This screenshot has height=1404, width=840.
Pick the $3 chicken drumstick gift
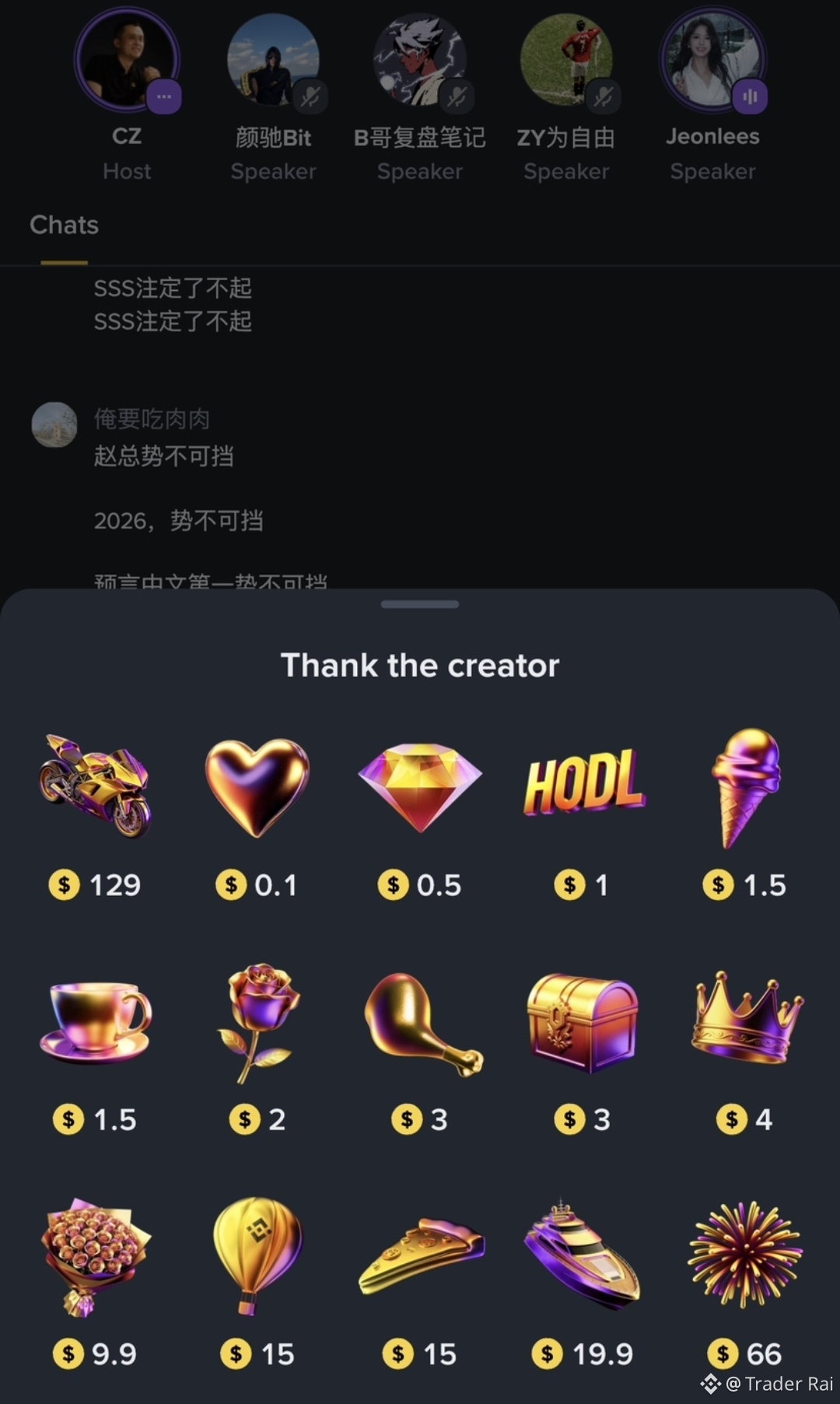pos(420,1023)
